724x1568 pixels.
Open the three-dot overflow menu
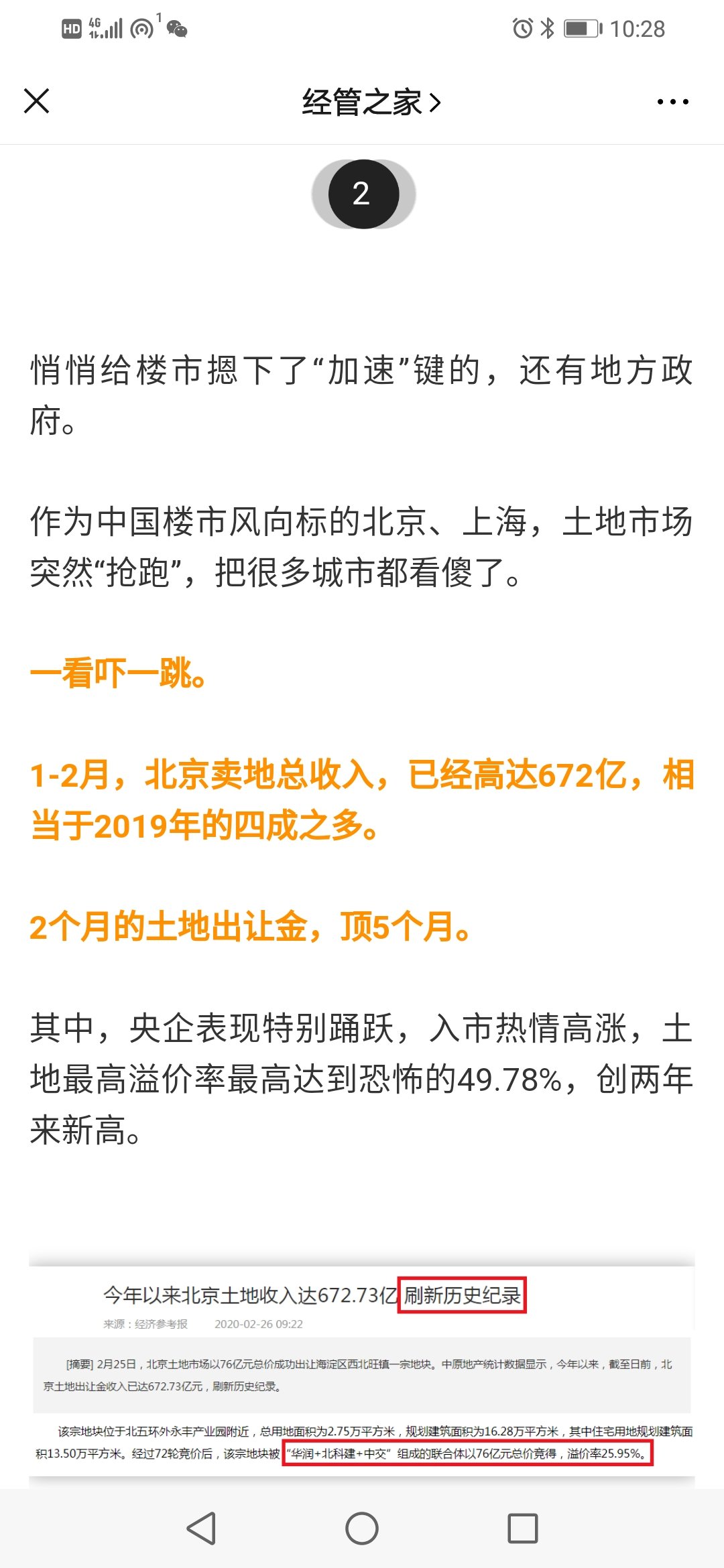[672, 102]
